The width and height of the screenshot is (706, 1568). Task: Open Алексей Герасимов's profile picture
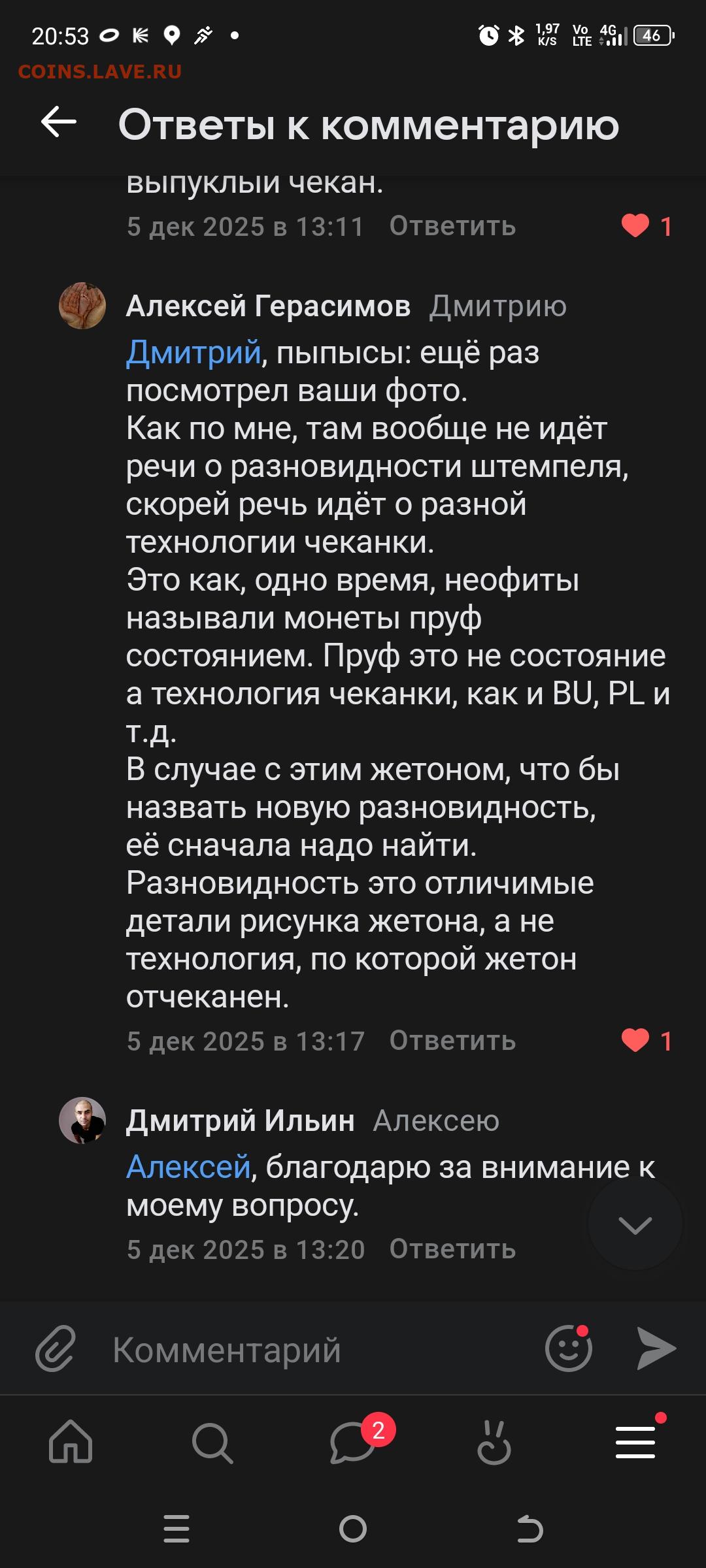(82, 306)
